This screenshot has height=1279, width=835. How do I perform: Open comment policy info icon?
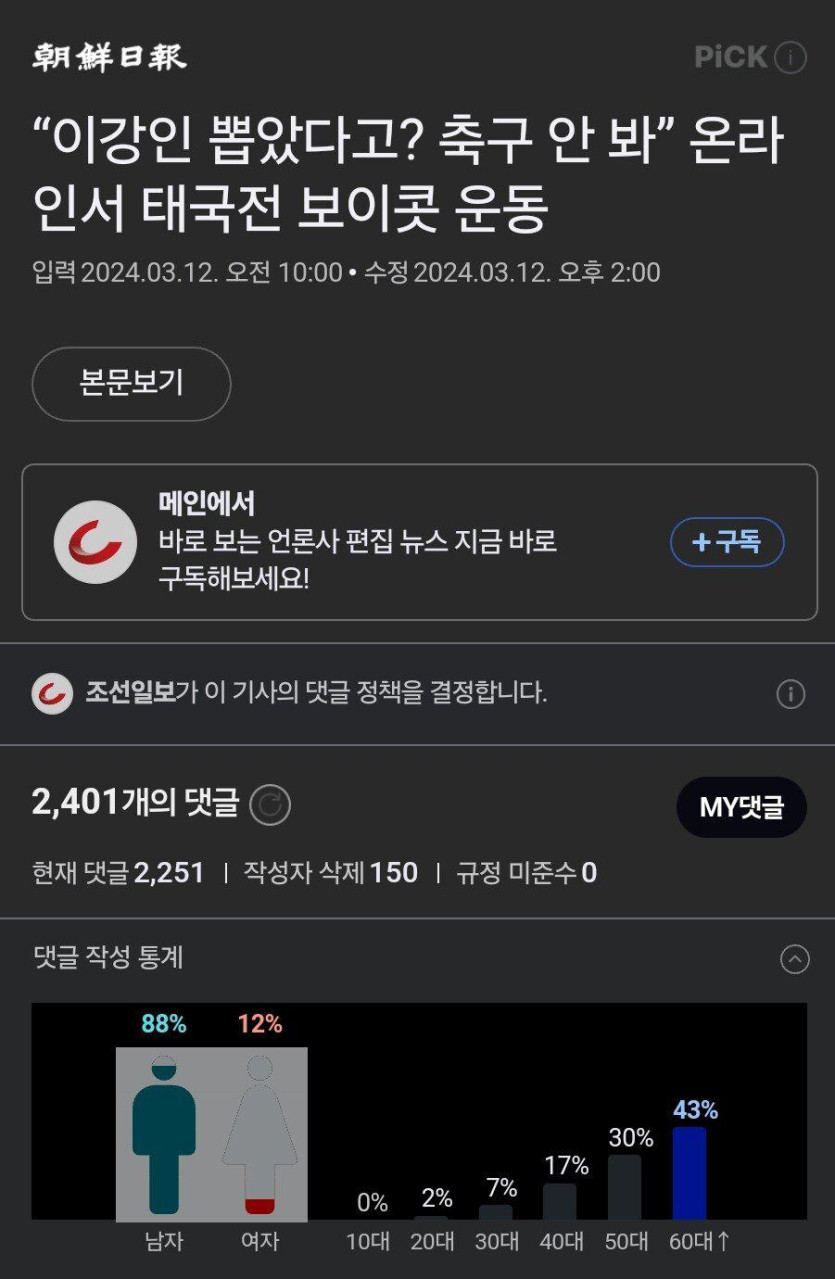click(790, 694)
